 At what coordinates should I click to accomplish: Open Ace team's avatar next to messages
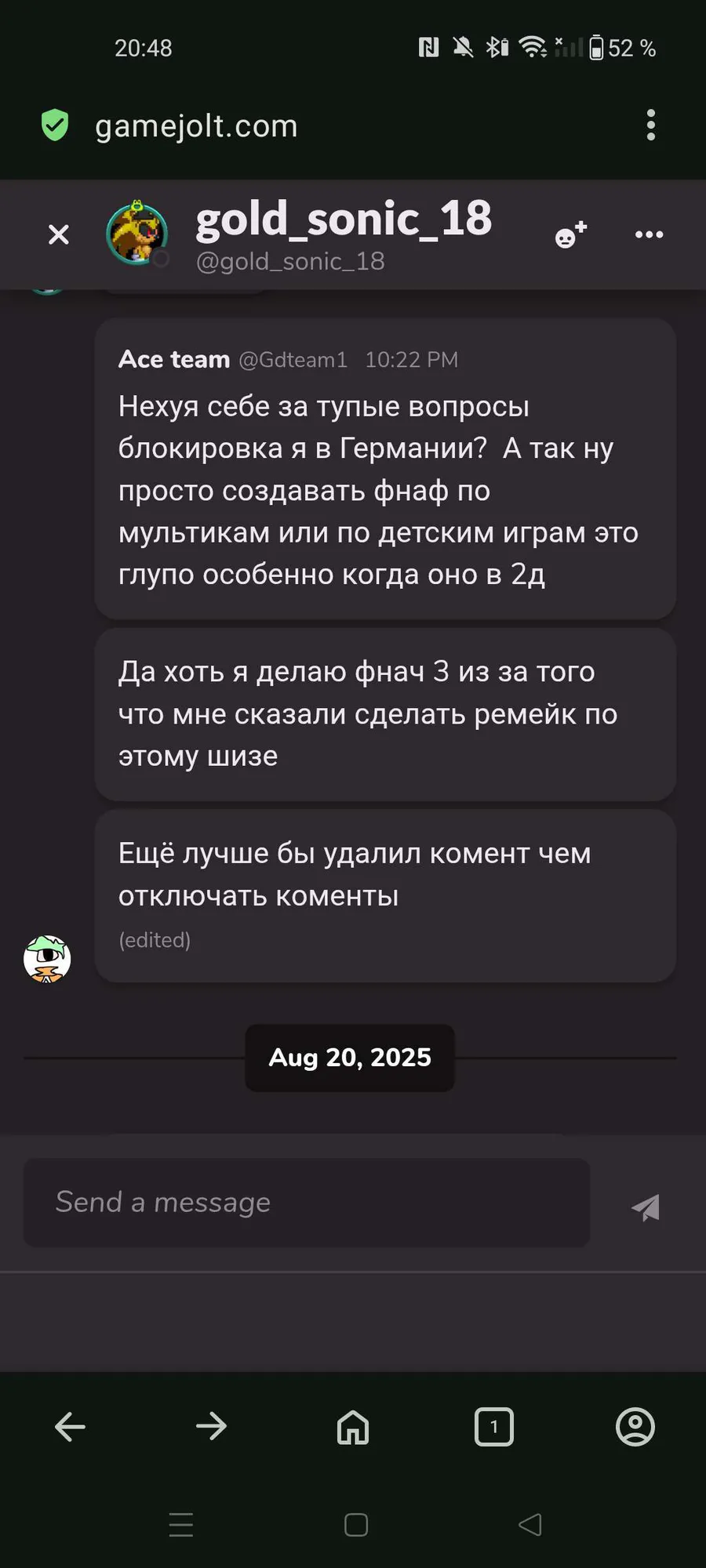tap(47, 959)
